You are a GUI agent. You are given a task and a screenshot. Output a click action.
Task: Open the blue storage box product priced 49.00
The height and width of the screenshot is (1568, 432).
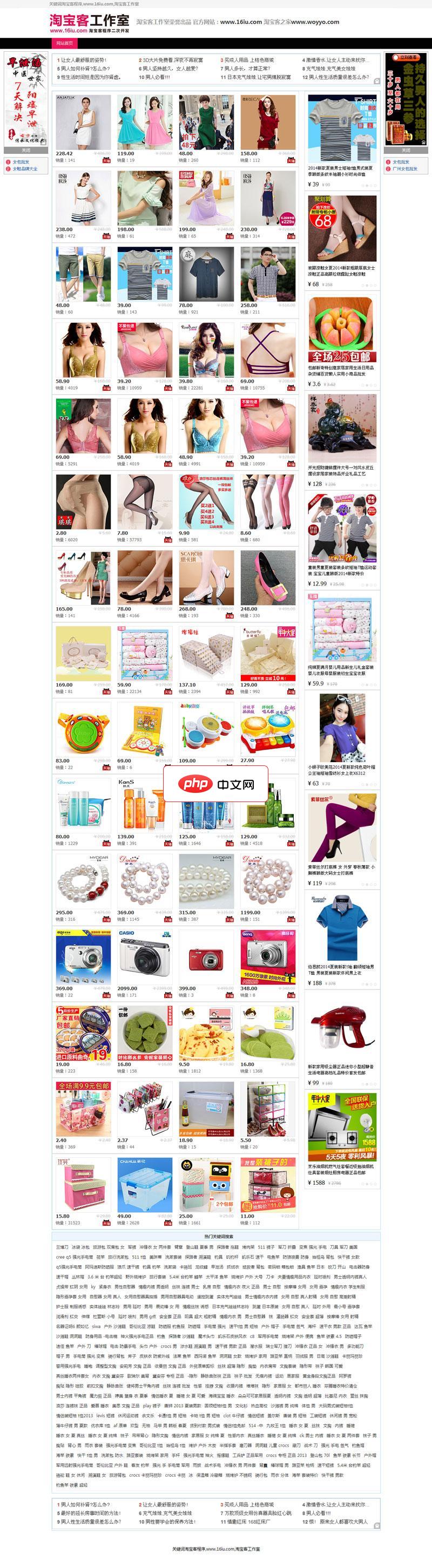click(x=144, y=1185)
